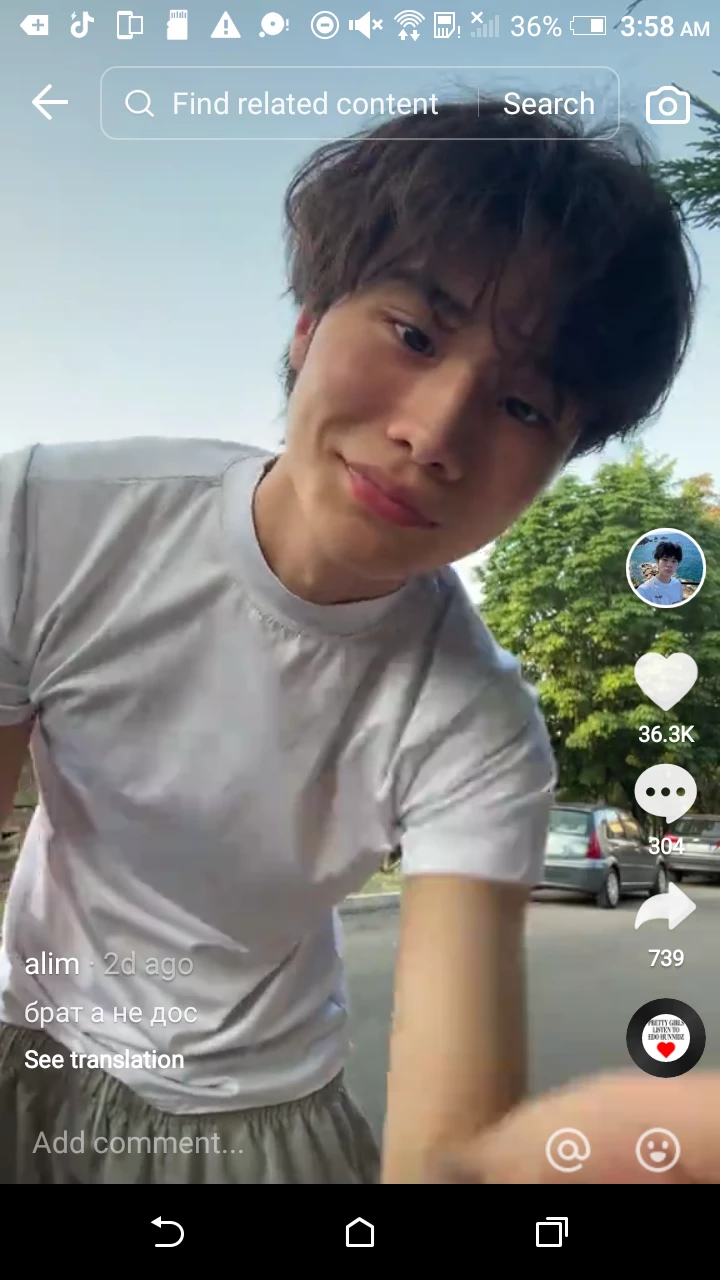Viewport: 720px width, 1280px height.
Task: Share this video
Action: coord(666,908)
